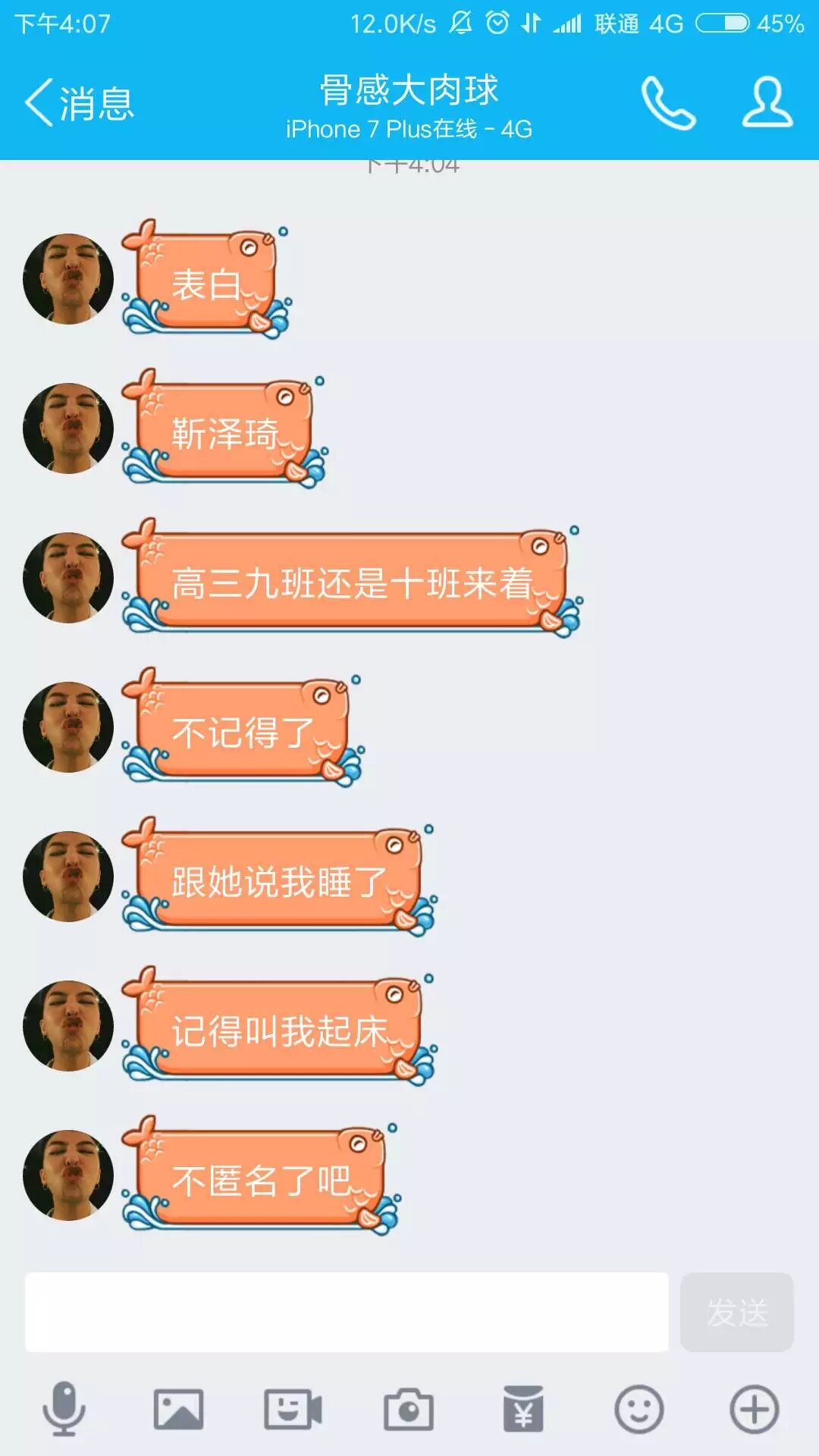
Task: Send a red packet
Action: [523, 1409]
